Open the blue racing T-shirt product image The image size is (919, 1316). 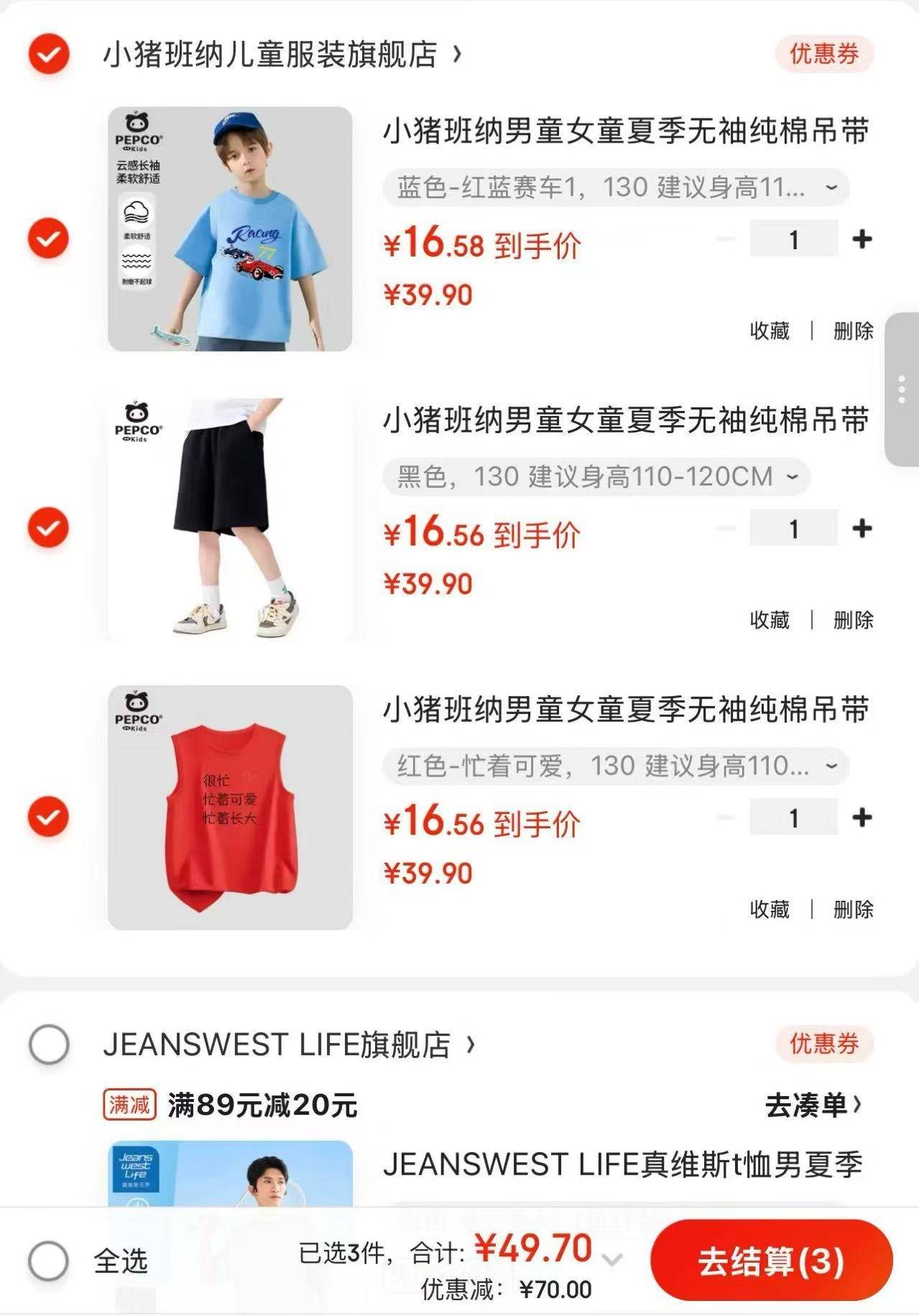[230, 229]
